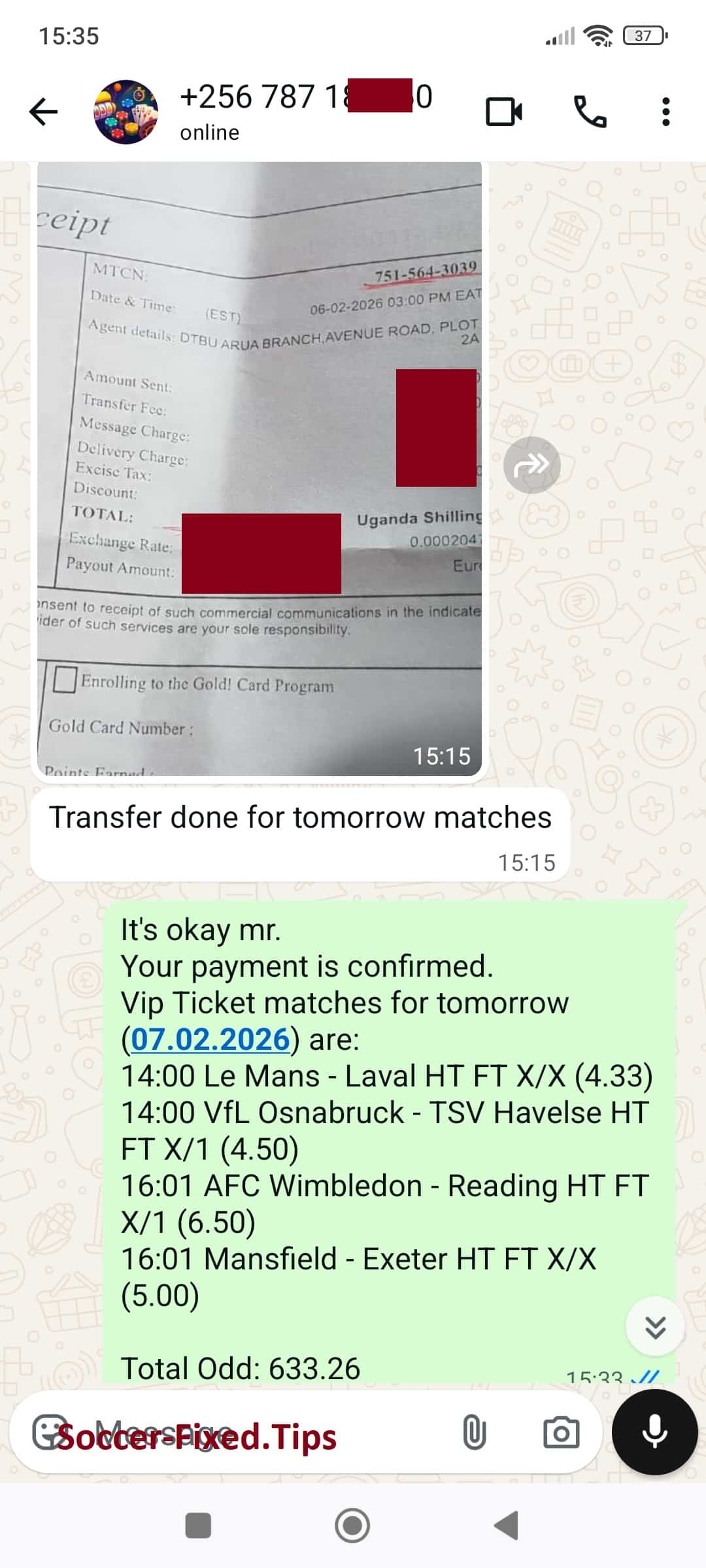This screenshot has height=1568, width=706.
Task: Open the camera from the chat
Action: click(561, 1431)
